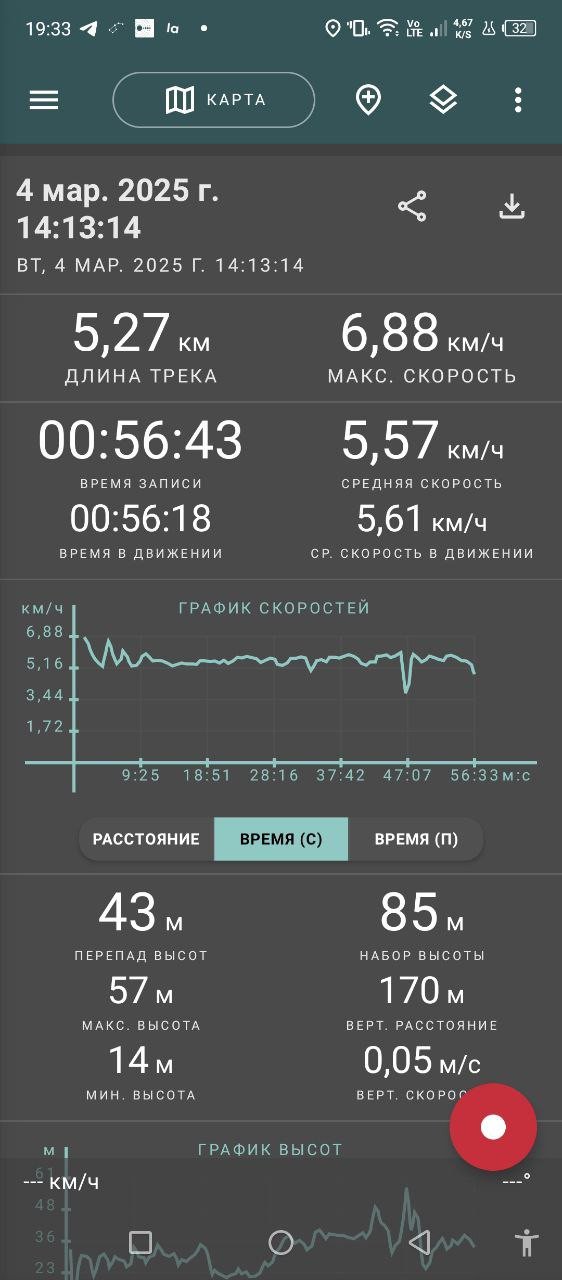Switch chart to Время (П)
This screenshot has height=1280, width=562.
click(x=416, y=839)
